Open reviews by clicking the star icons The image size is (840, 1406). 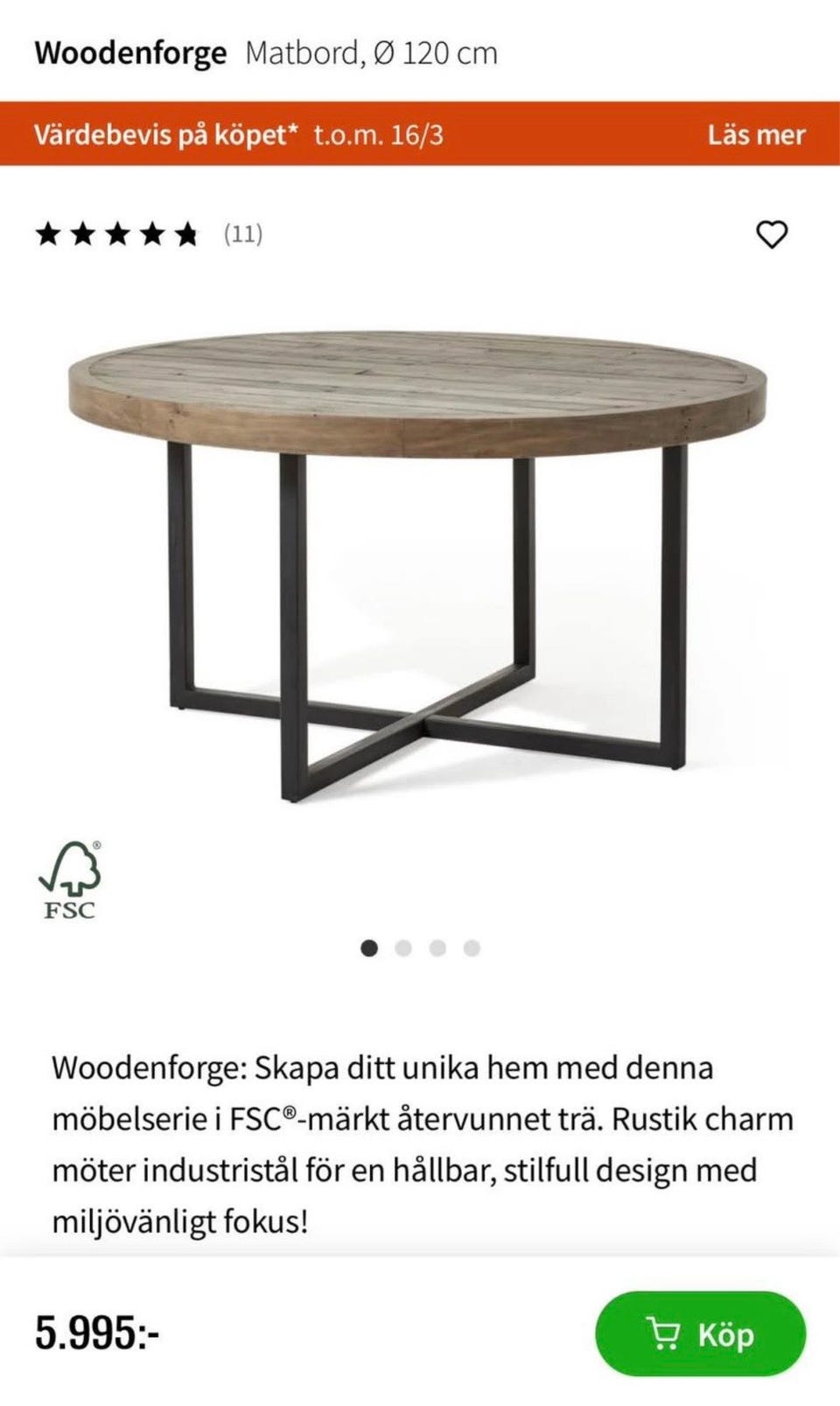pos(117,234)
